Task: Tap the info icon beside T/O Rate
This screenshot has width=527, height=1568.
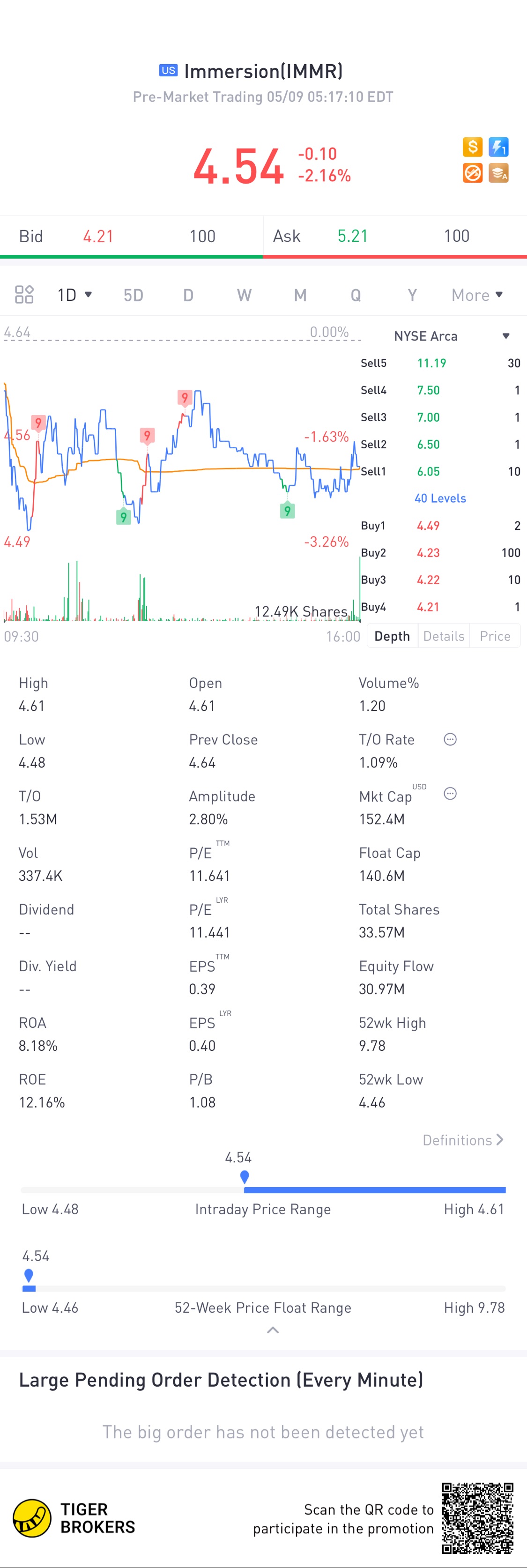Action: coord(450,740)
